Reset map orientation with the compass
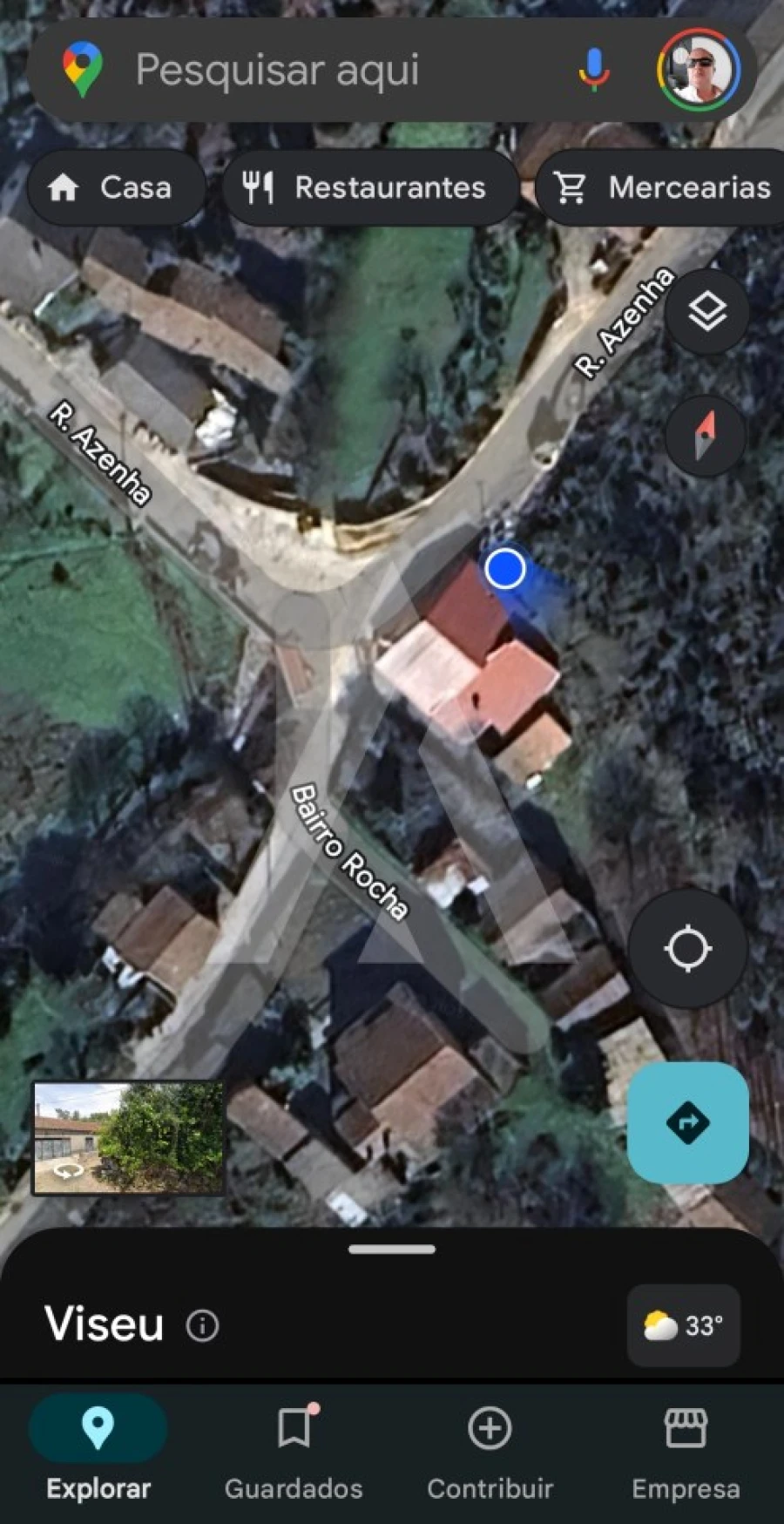 705,434
